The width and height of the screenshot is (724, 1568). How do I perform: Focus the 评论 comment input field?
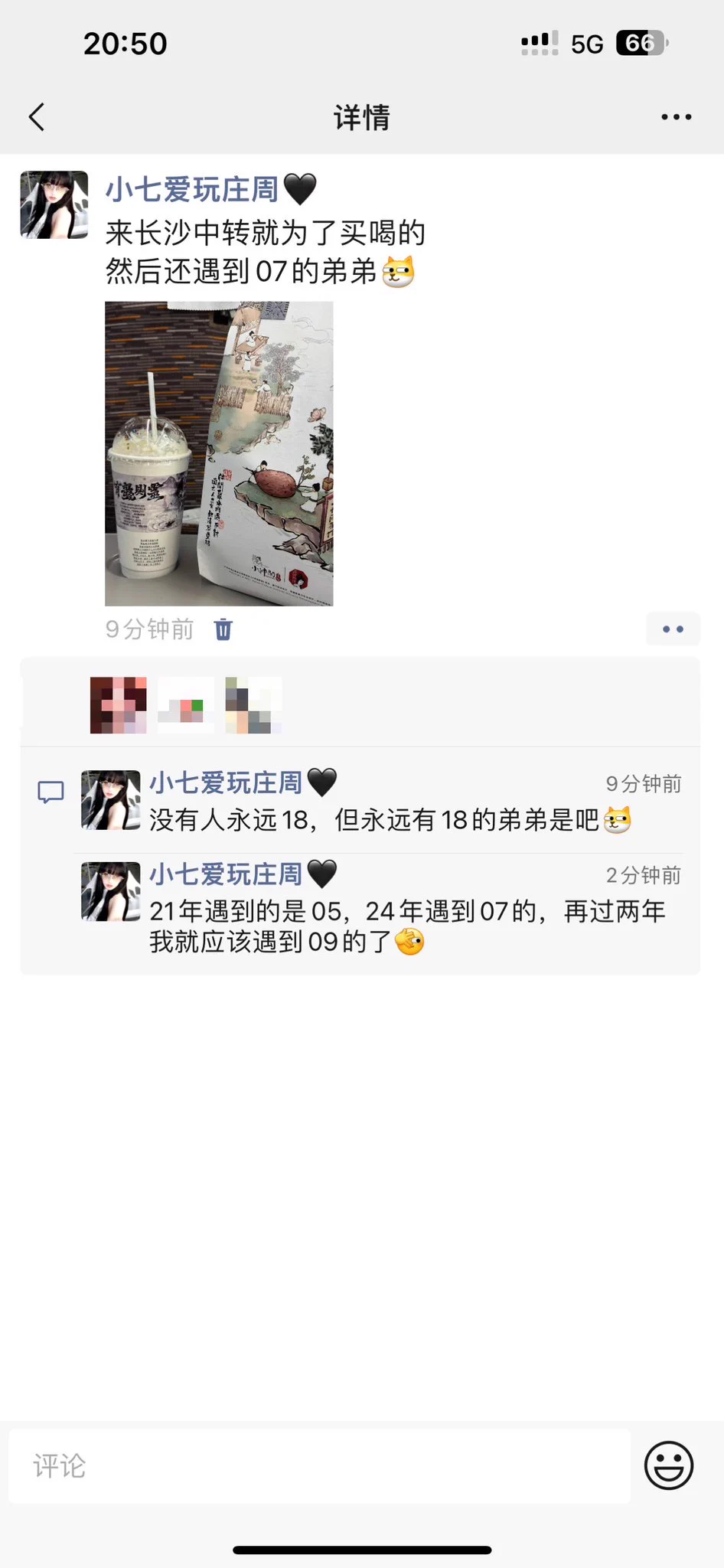(x=319, y=1466)
